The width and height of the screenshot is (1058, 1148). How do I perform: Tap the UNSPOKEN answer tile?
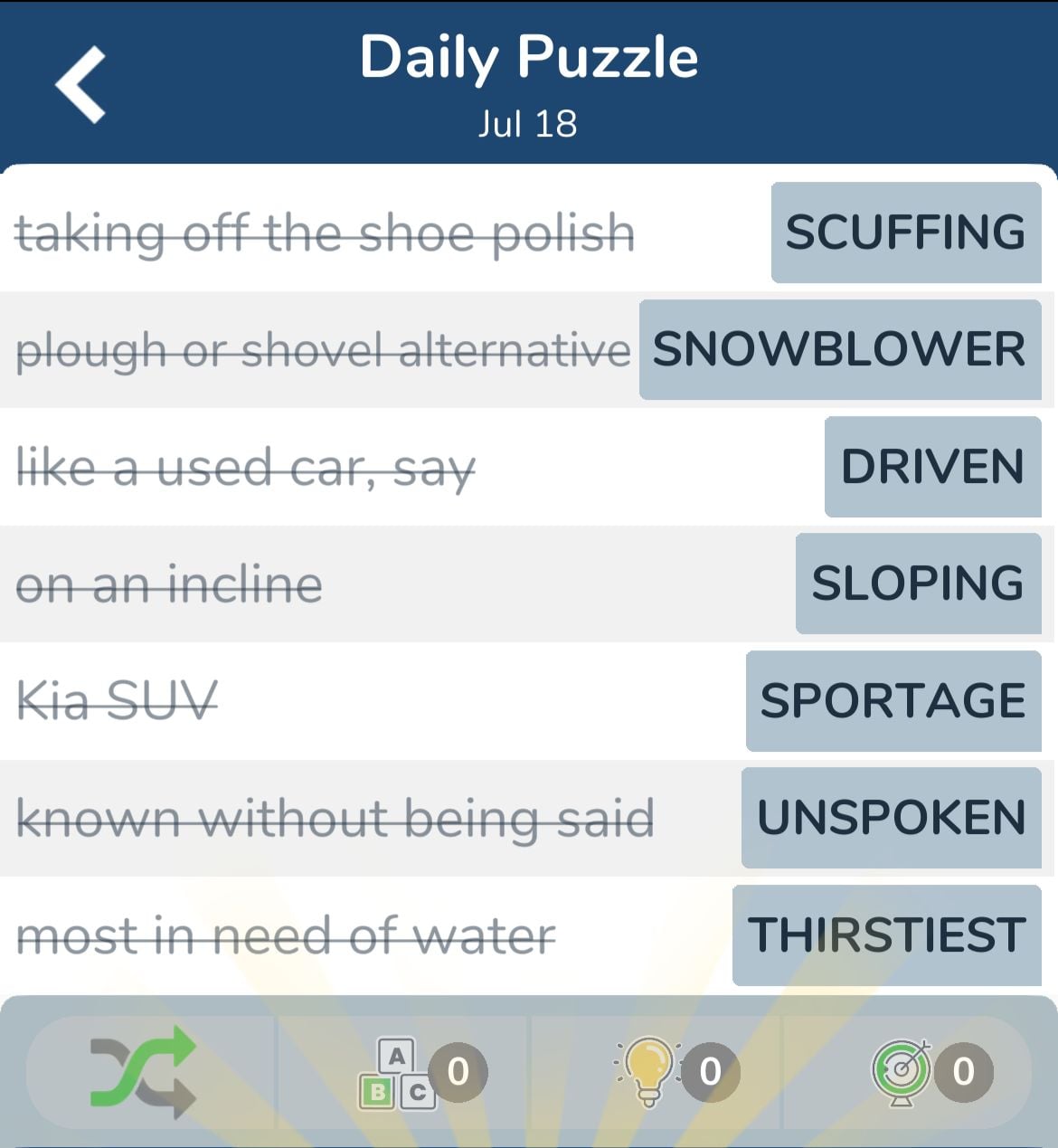(x=891, y=817)
